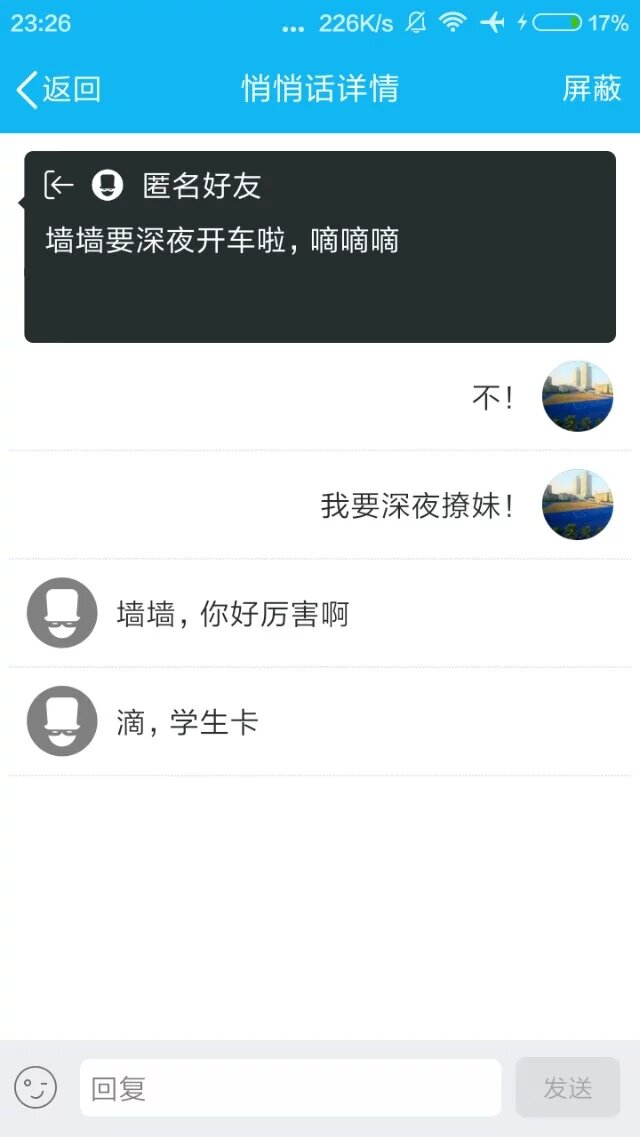Send the reply with 发送

point(567,1087)
